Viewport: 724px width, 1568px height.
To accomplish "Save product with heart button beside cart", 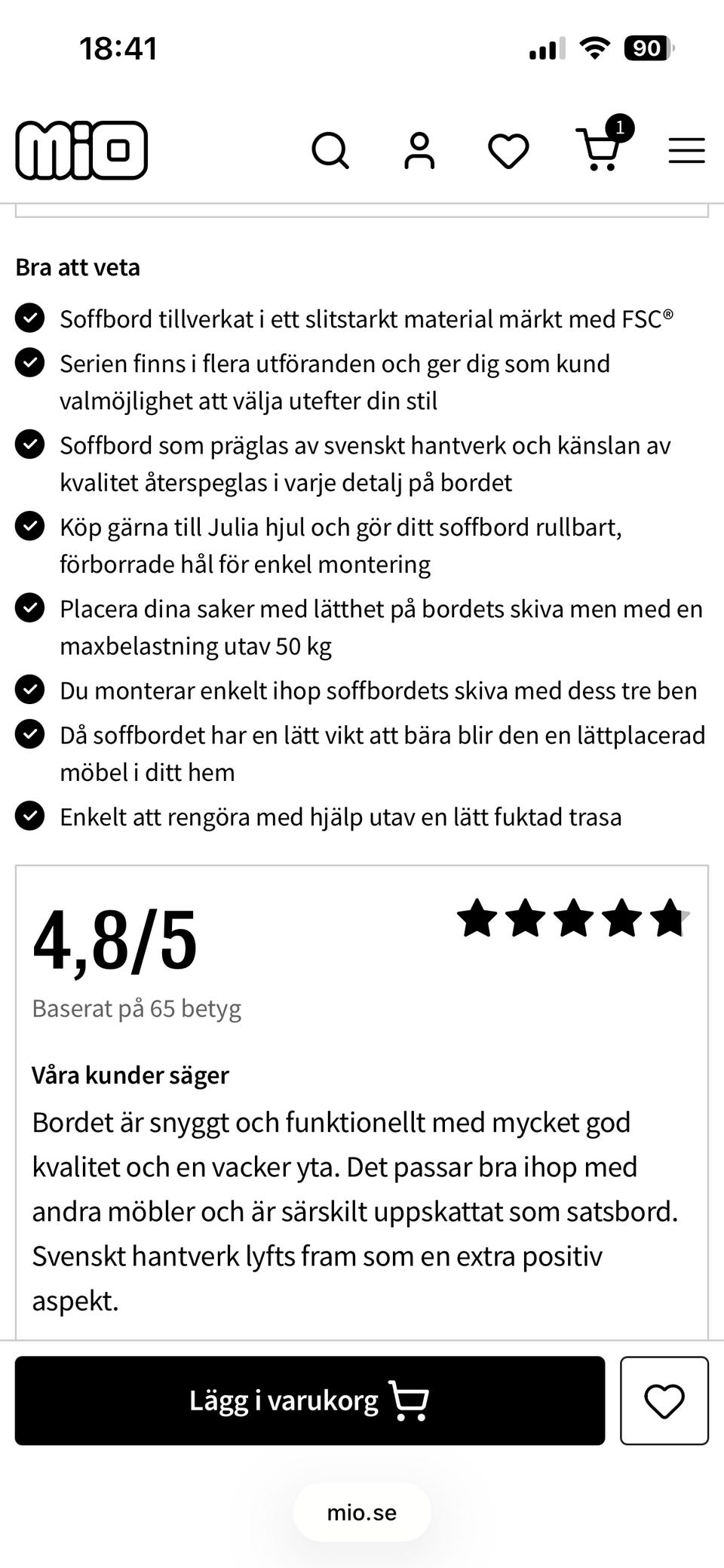I will (664, 1400).
